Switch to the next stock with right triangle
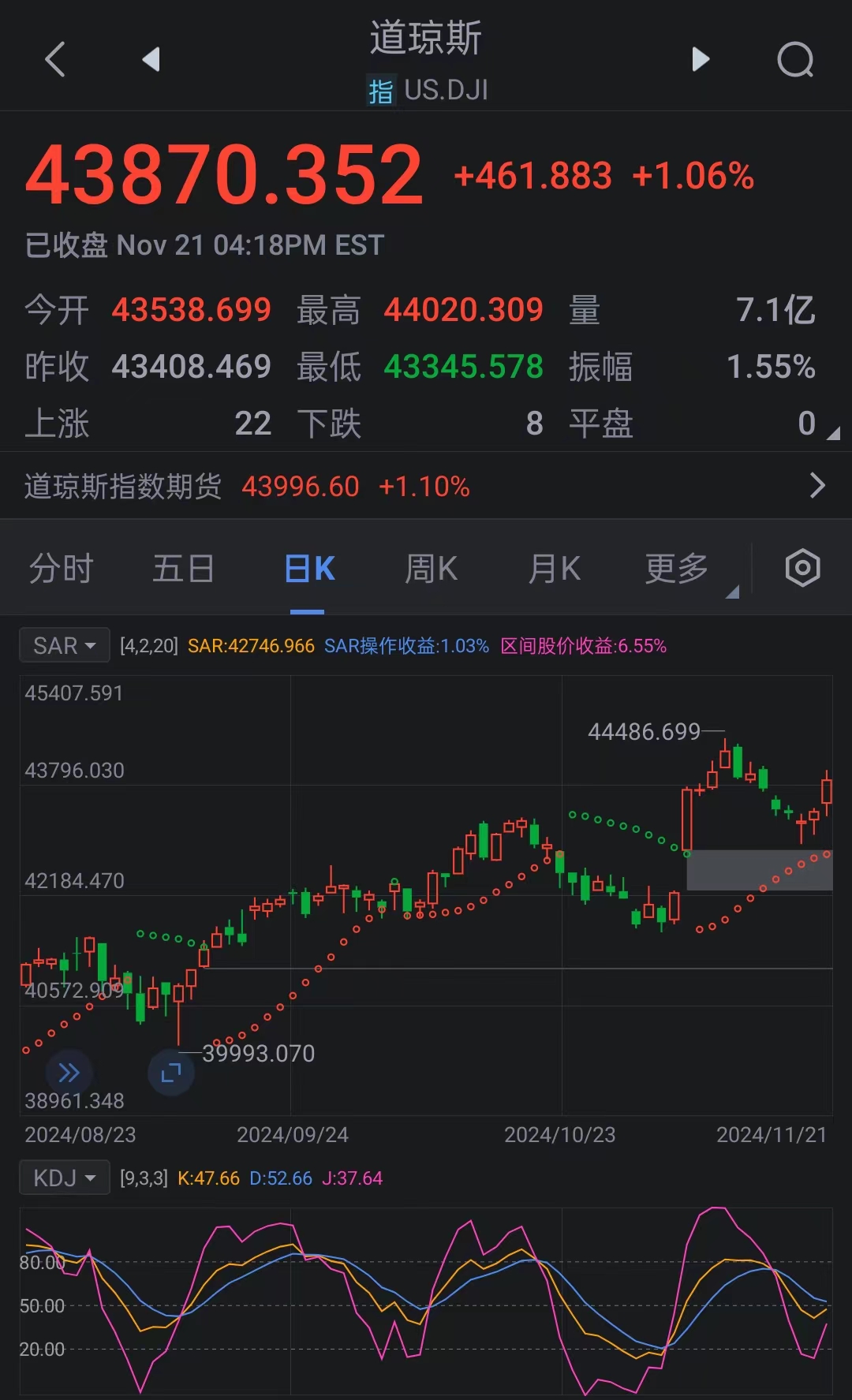This screenshot has width=852, height=1400. (701, 59)
